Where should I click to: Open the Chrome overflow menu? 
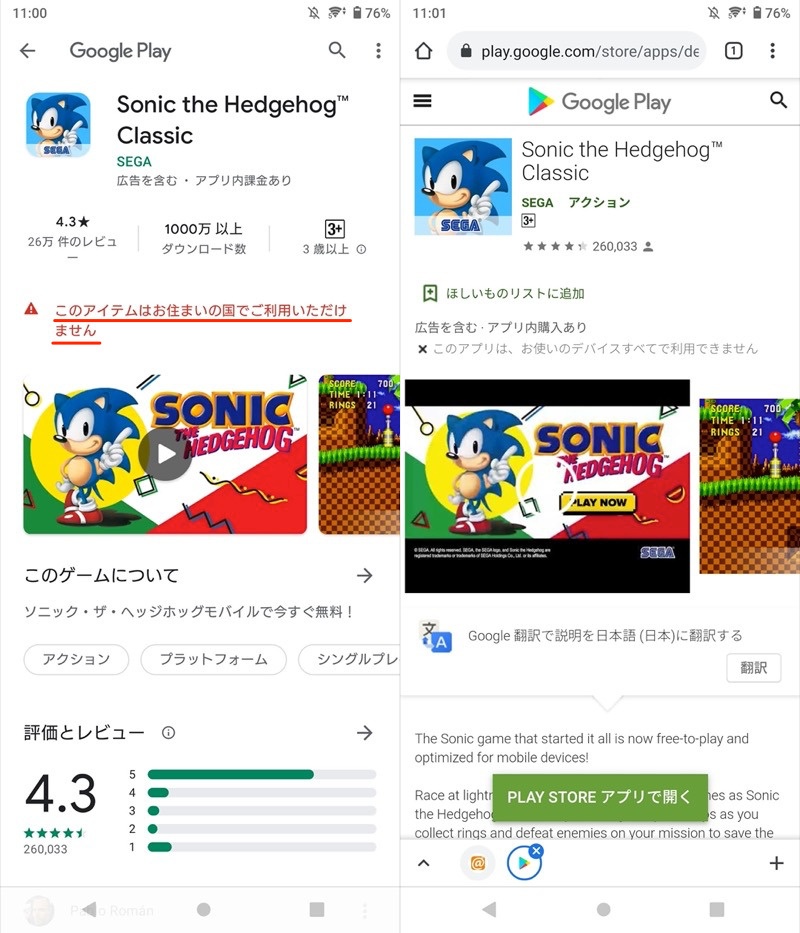pyautogui.click(x=773, y=51)
